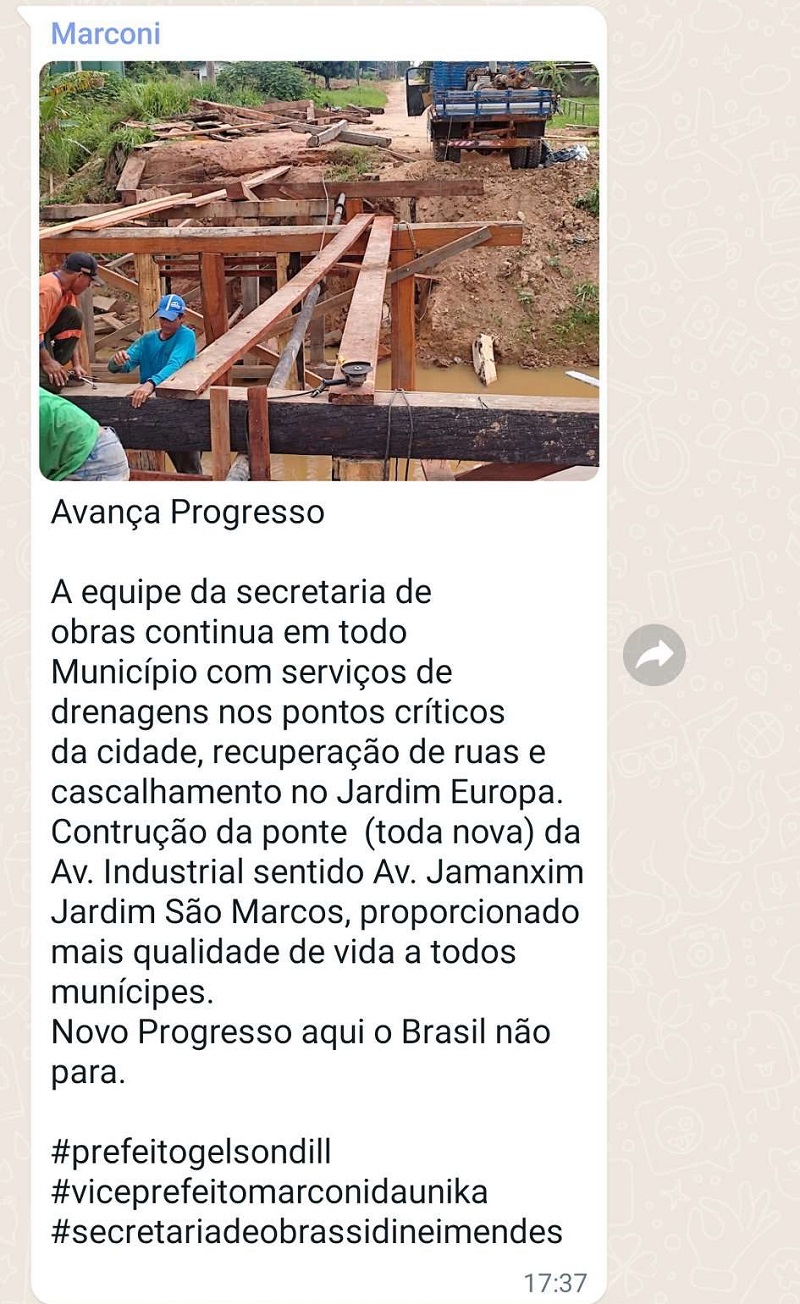Forward this message with the arrow icon
800x1304 pixels.
coord(654,656)
